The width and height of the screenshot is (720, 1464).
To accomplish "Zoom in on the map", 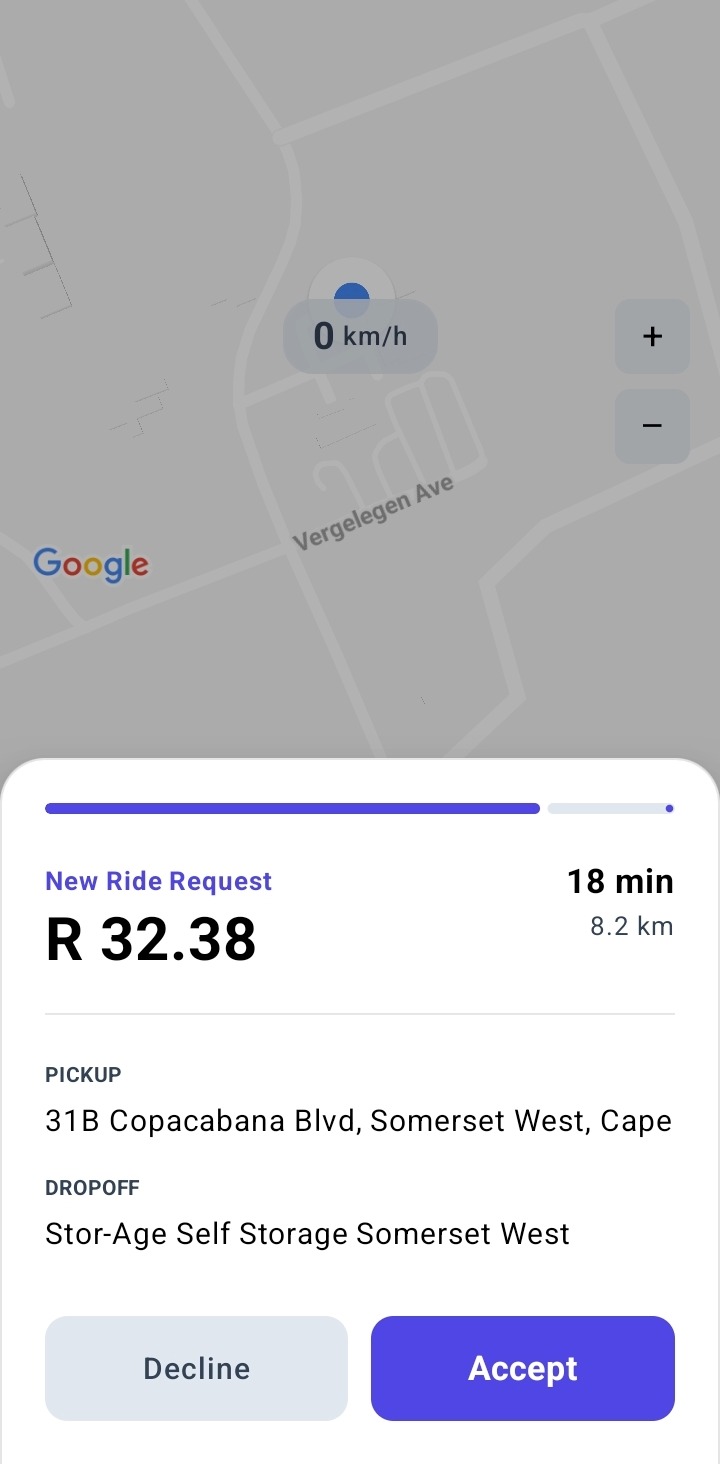I will pyautogui.click(x=652, y=337).
